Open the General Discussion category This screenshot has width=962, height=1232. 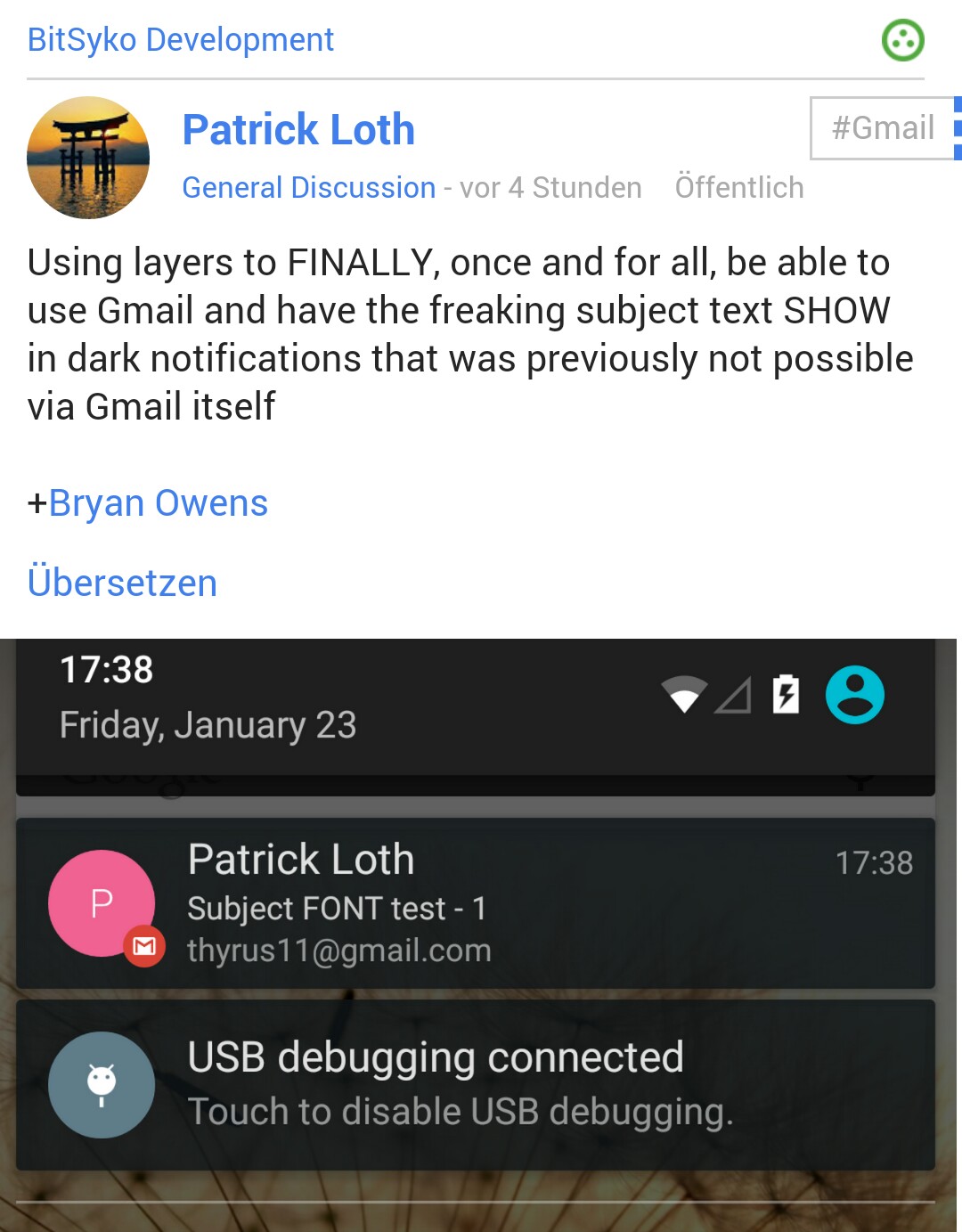click(x=308, y=188)
